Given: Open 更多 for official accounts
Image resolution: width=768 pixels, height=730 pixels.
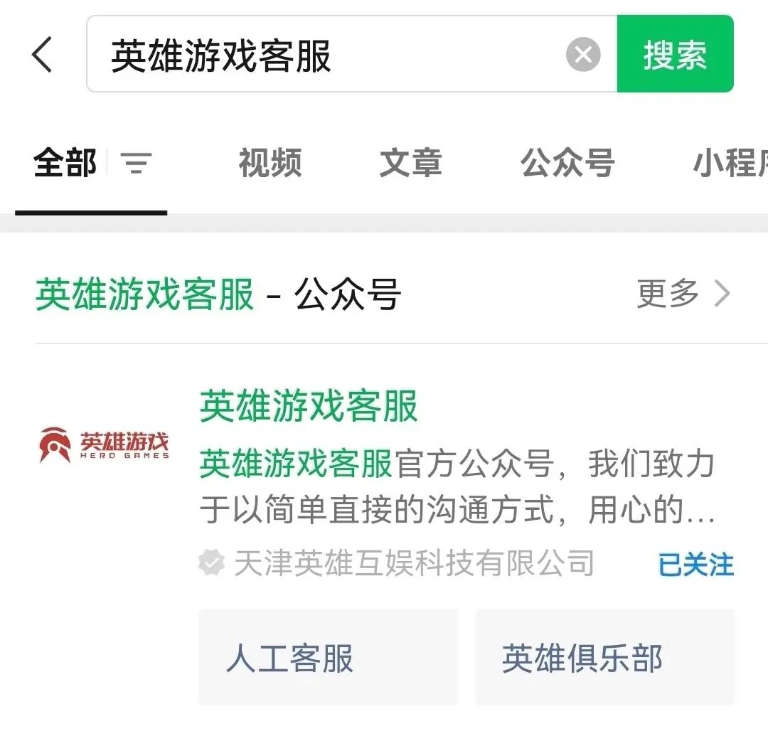Looking at the screenshot, I should point(684,294).
